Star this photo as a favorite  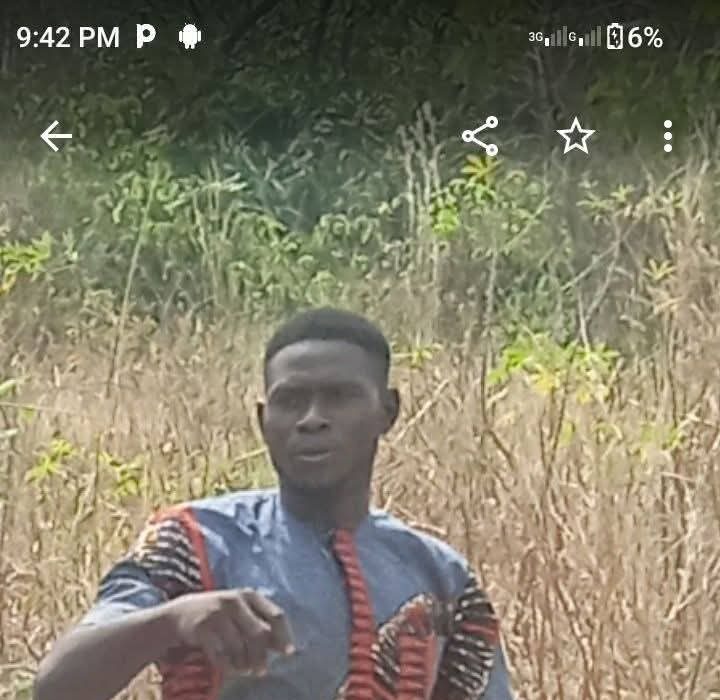[576, 136]
